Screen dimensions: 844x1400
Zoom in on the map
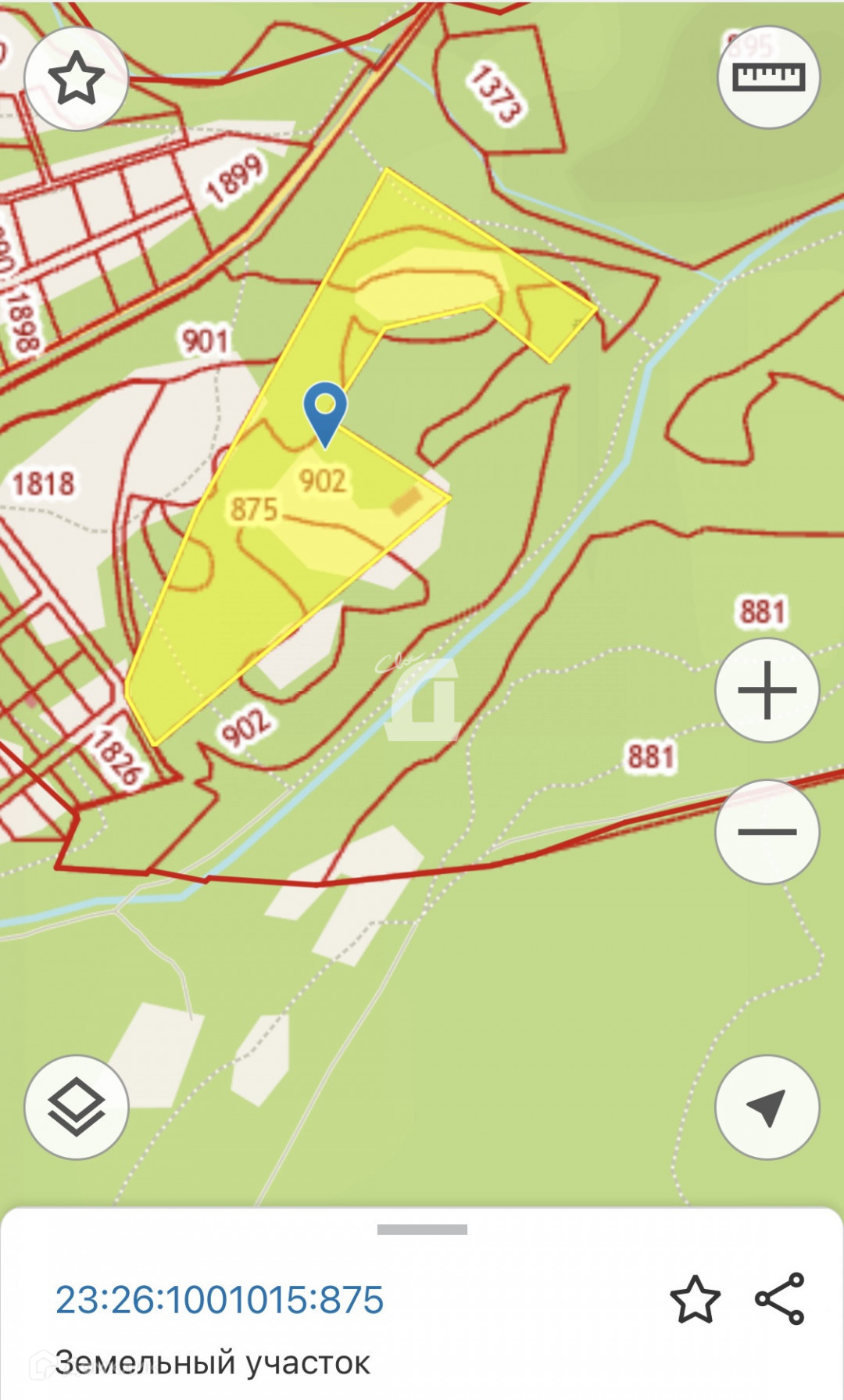click(767, 690)
